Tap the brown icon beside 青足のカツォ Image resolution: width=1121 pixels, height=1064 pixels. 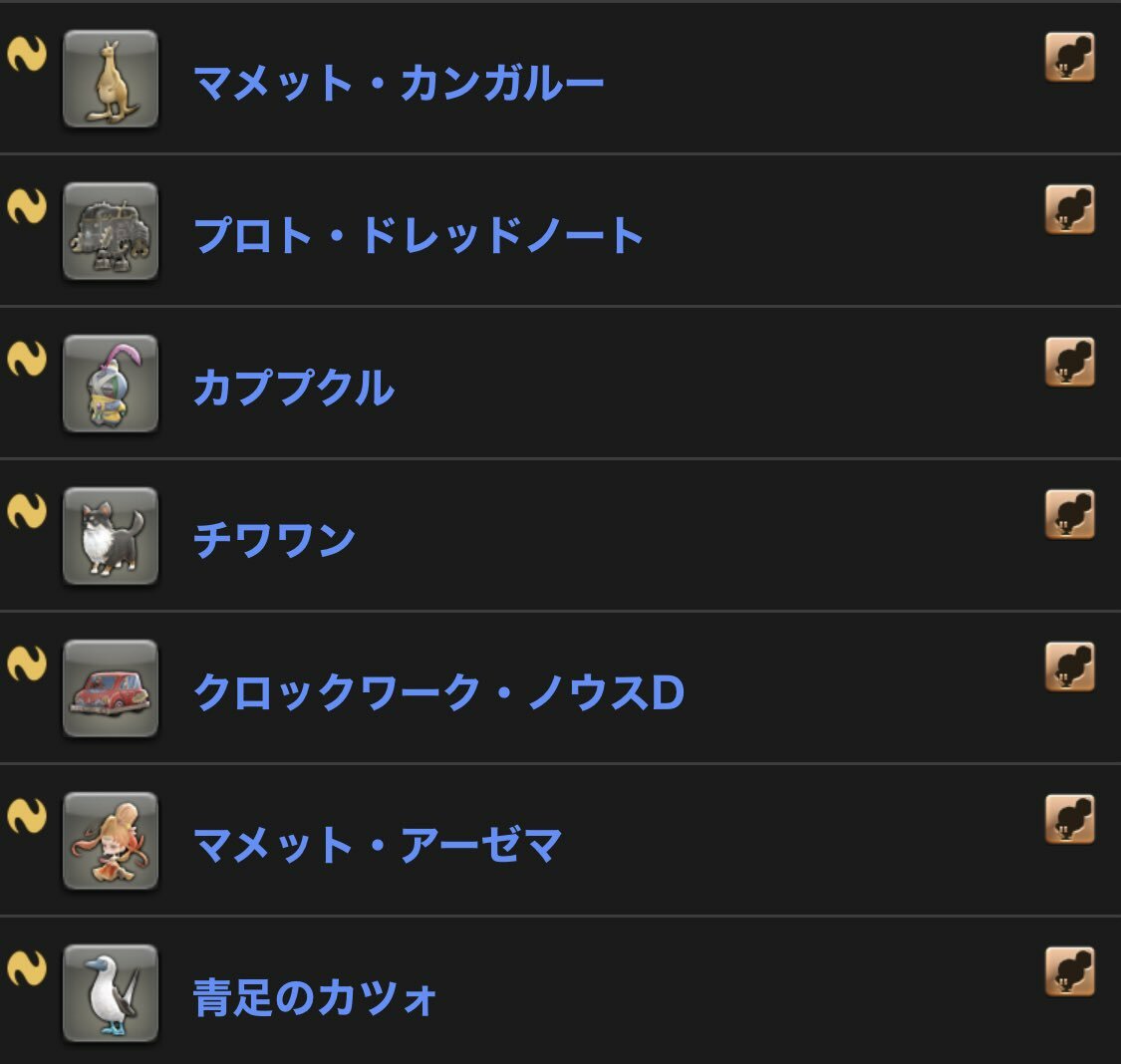1069,971
